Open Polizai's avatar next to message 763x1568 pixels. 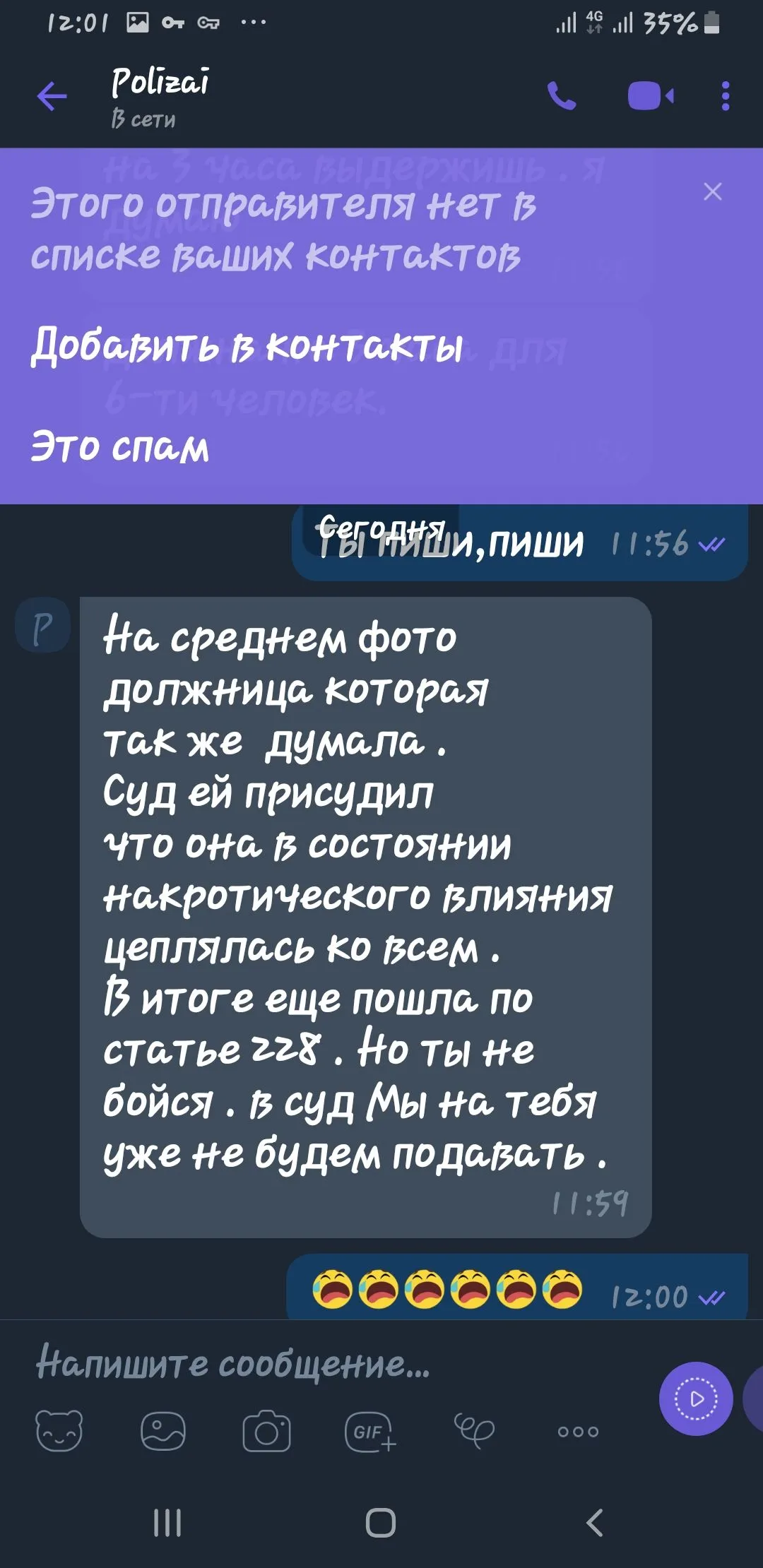coord(43,625)
